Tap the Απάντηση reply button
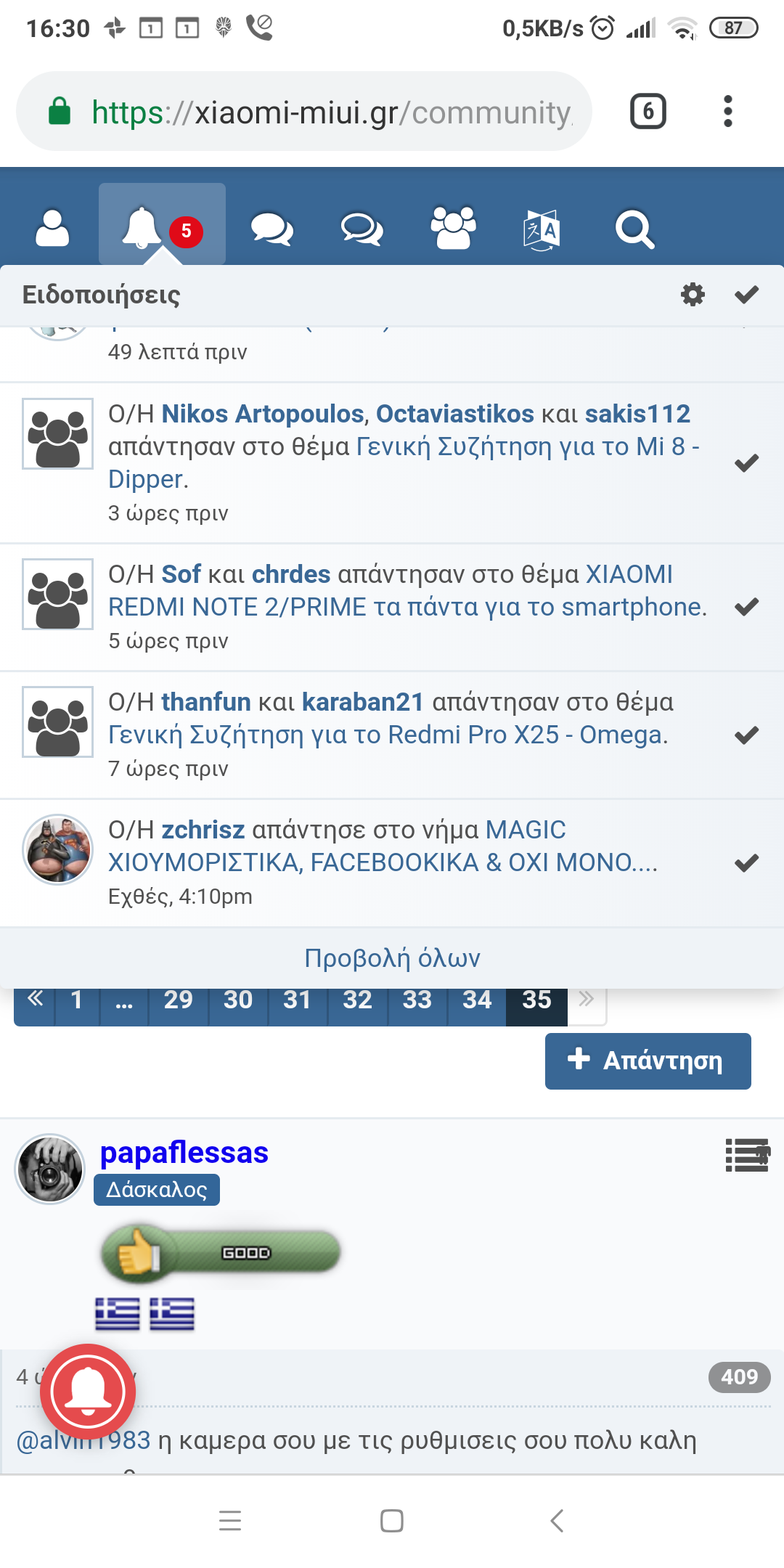This screenshot has height=1568, width=784. pyautogui.click(x=648, y=1061)
